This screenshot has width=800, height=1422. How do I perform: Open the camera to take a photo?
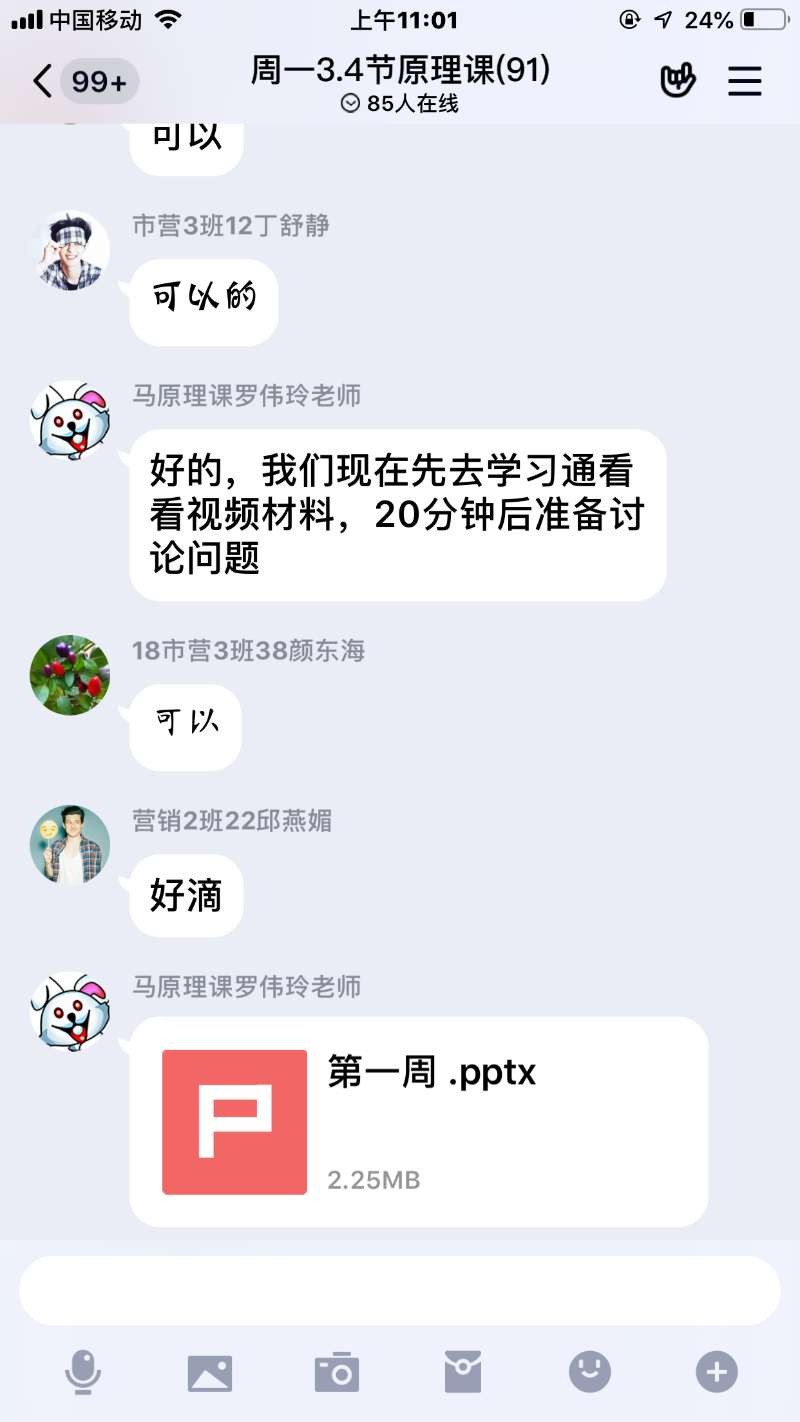(x=337, y=1372)
